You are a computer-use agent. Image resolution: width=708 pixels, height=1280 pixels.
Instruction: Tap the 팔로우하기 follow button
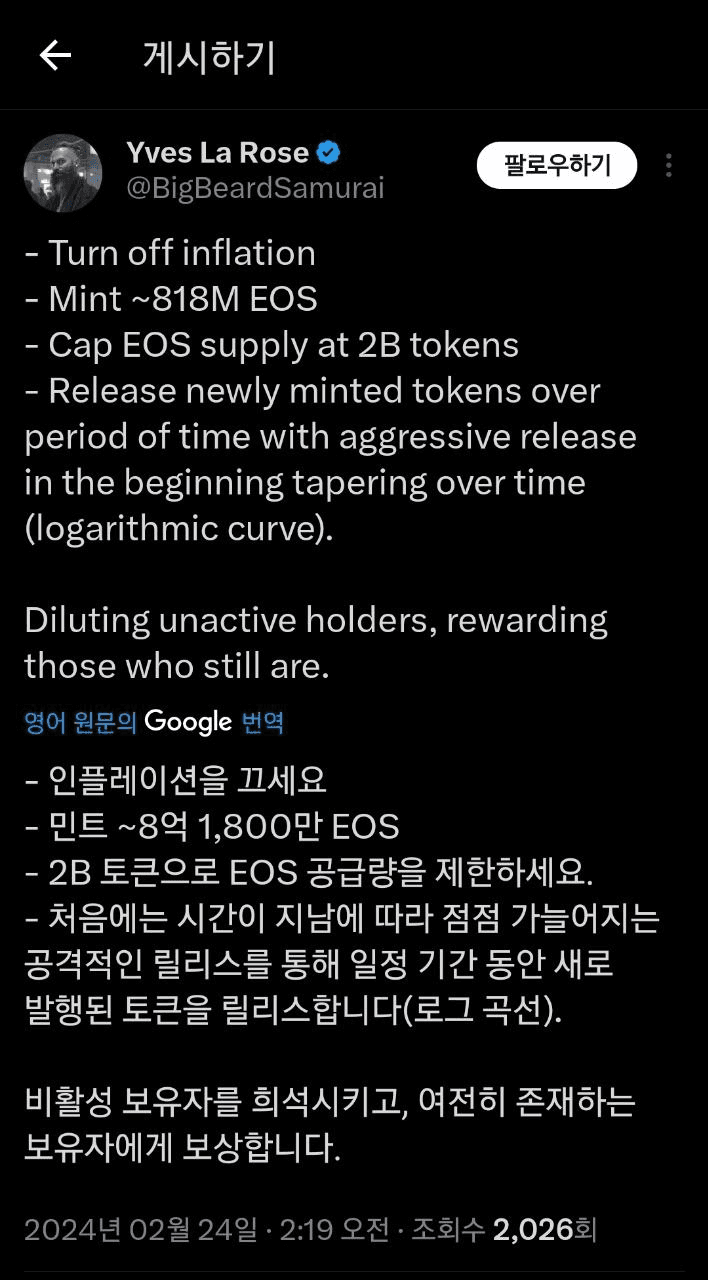point(557,166)
